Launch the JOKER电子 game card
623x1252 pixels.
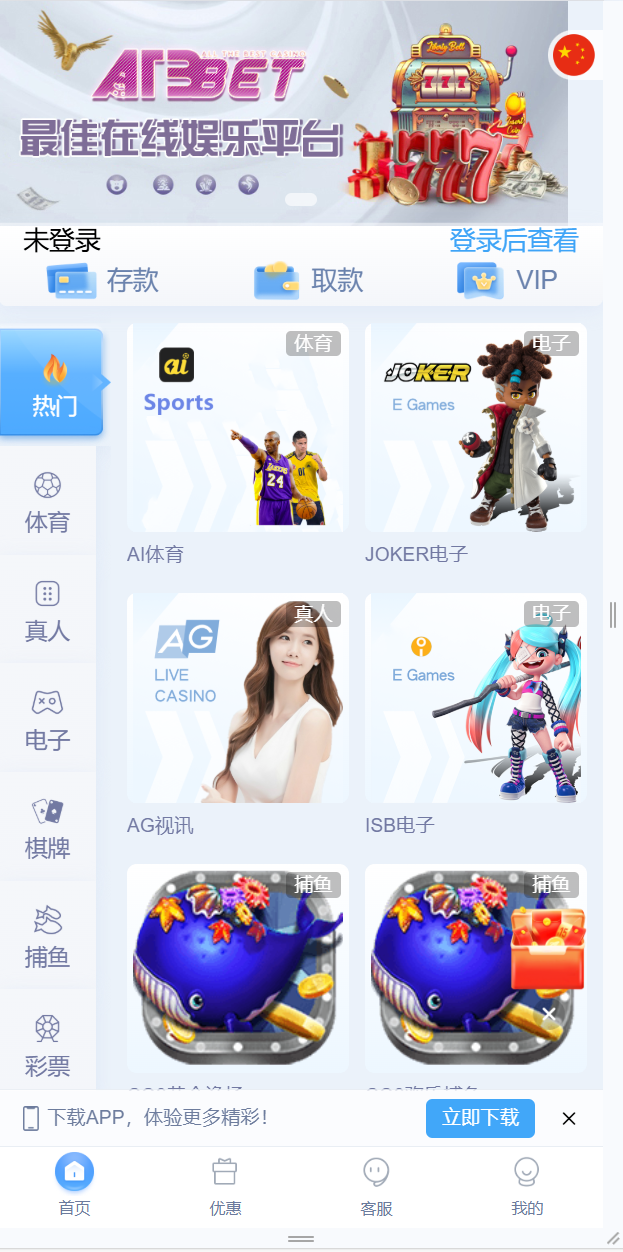point(476,428)
